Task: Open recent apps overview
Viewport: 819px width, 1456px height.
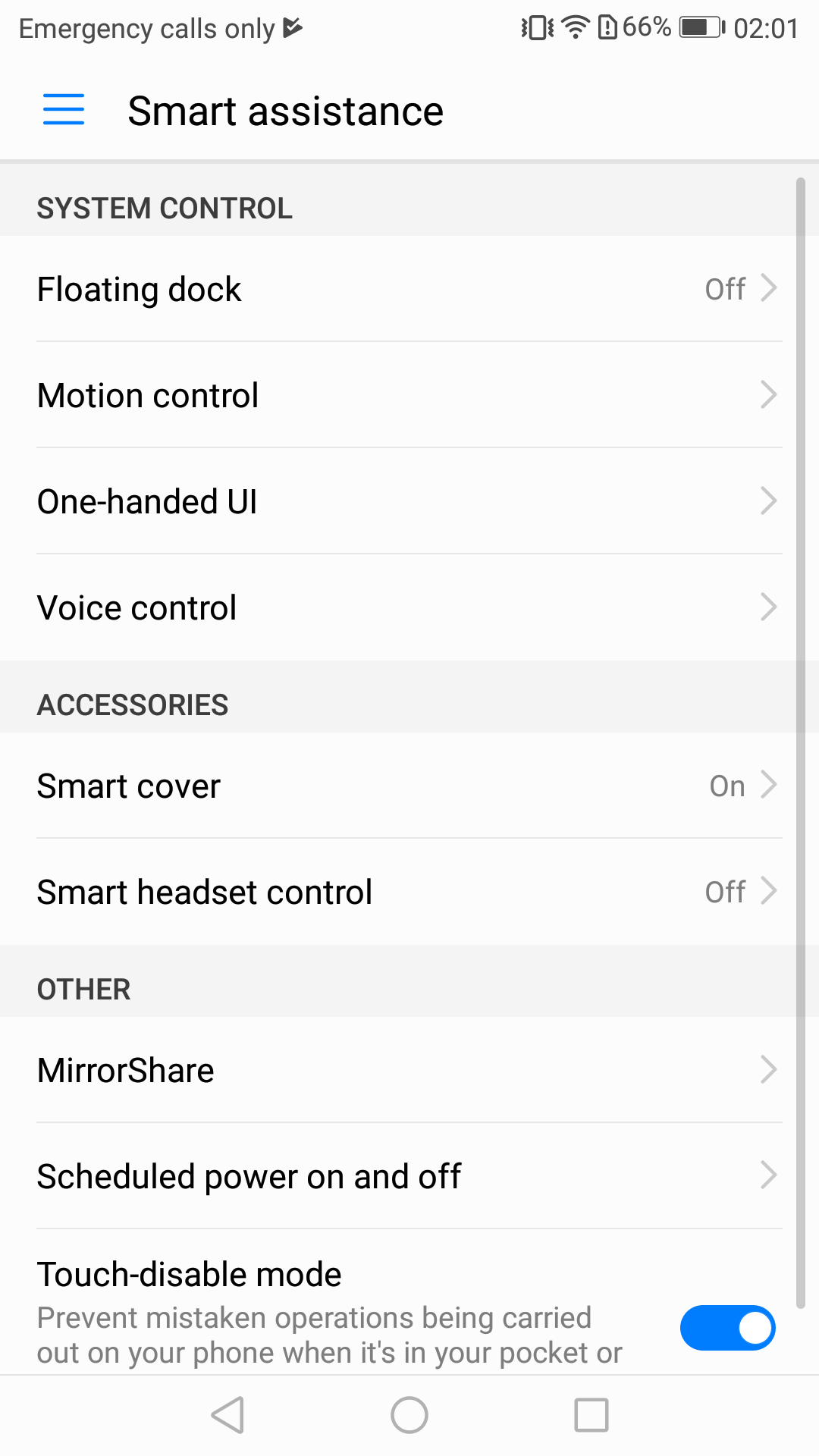Action: pos(591,1415)
